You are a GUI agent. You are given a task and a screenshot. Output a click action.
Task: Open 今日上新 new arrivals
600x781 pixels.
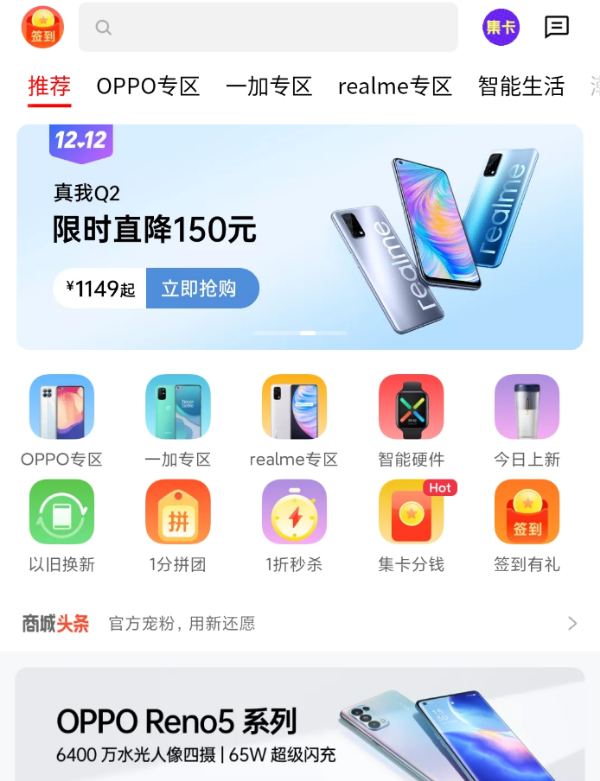527,420
